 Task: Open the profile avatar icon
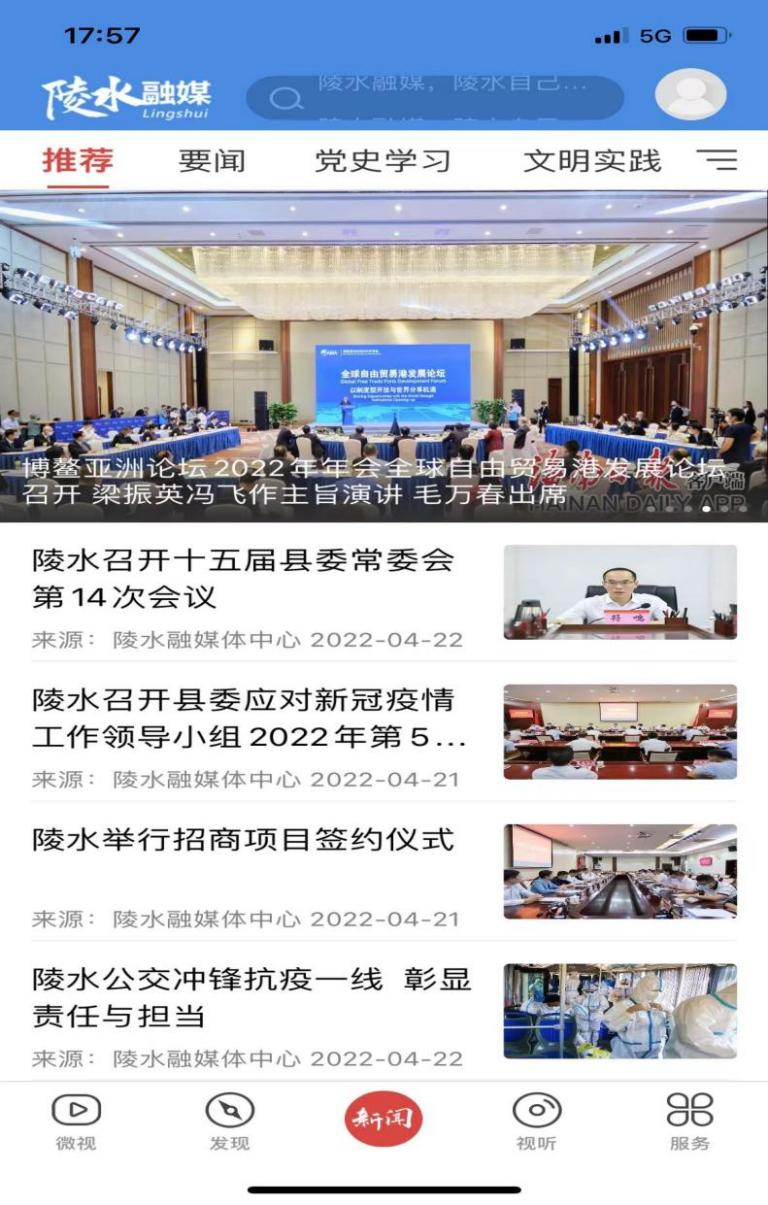[x=690, y=96]
